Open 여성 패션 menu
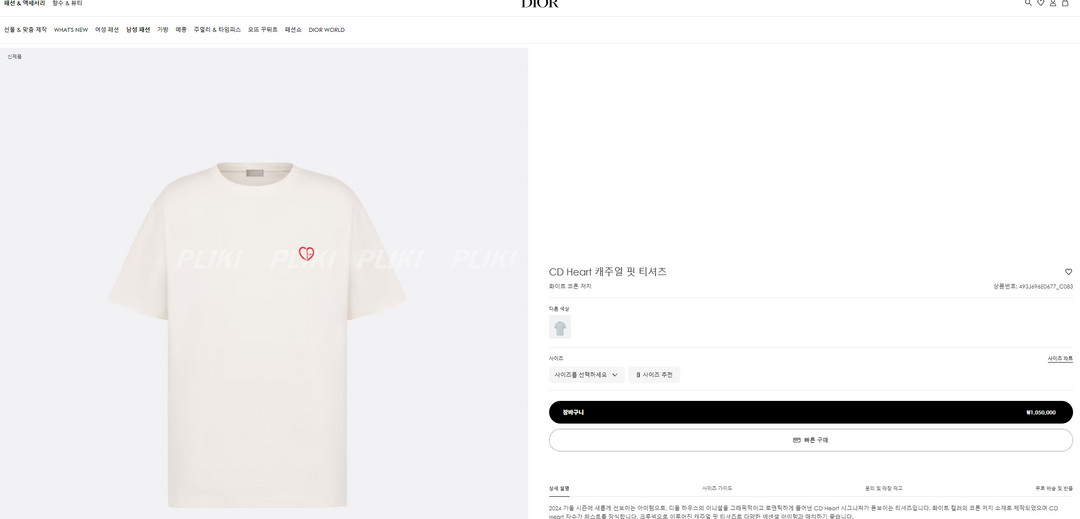 click(x=107, y=30)
